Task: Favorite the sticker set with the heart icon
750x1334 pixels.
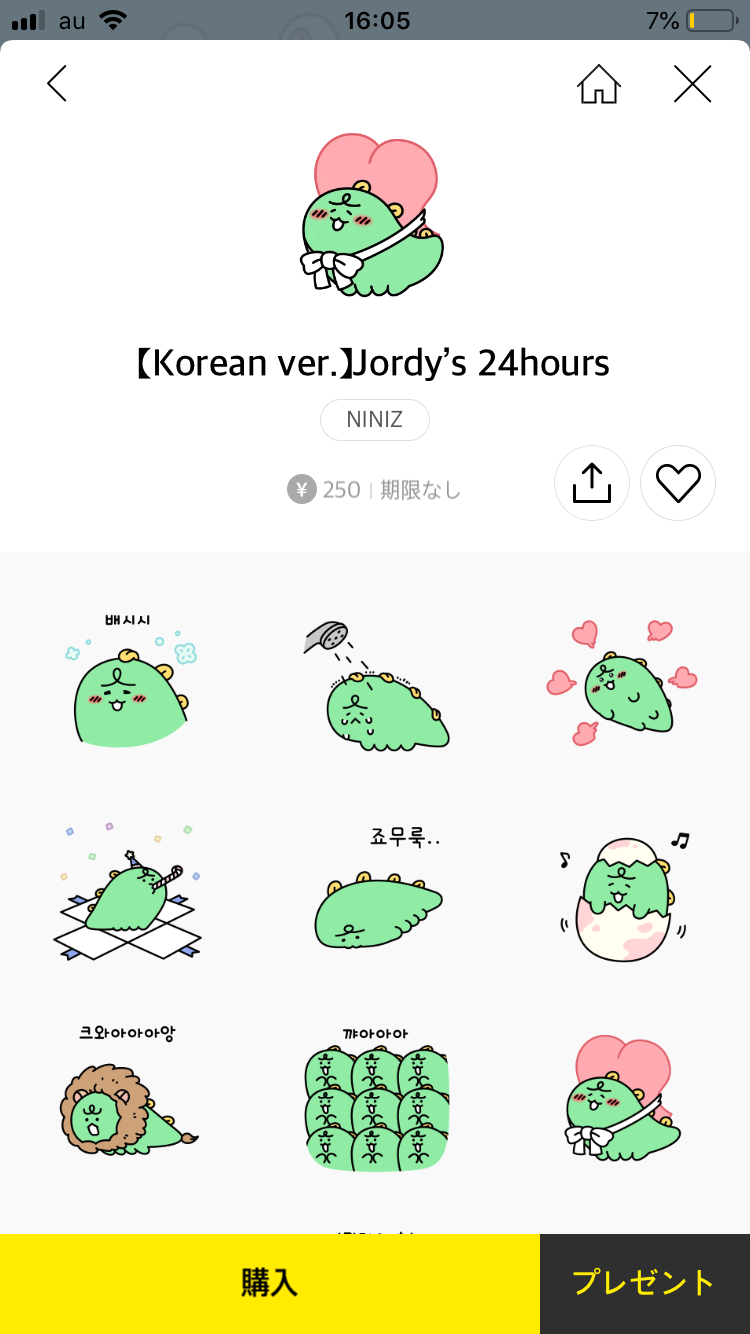Action: [x=678, y=483]
